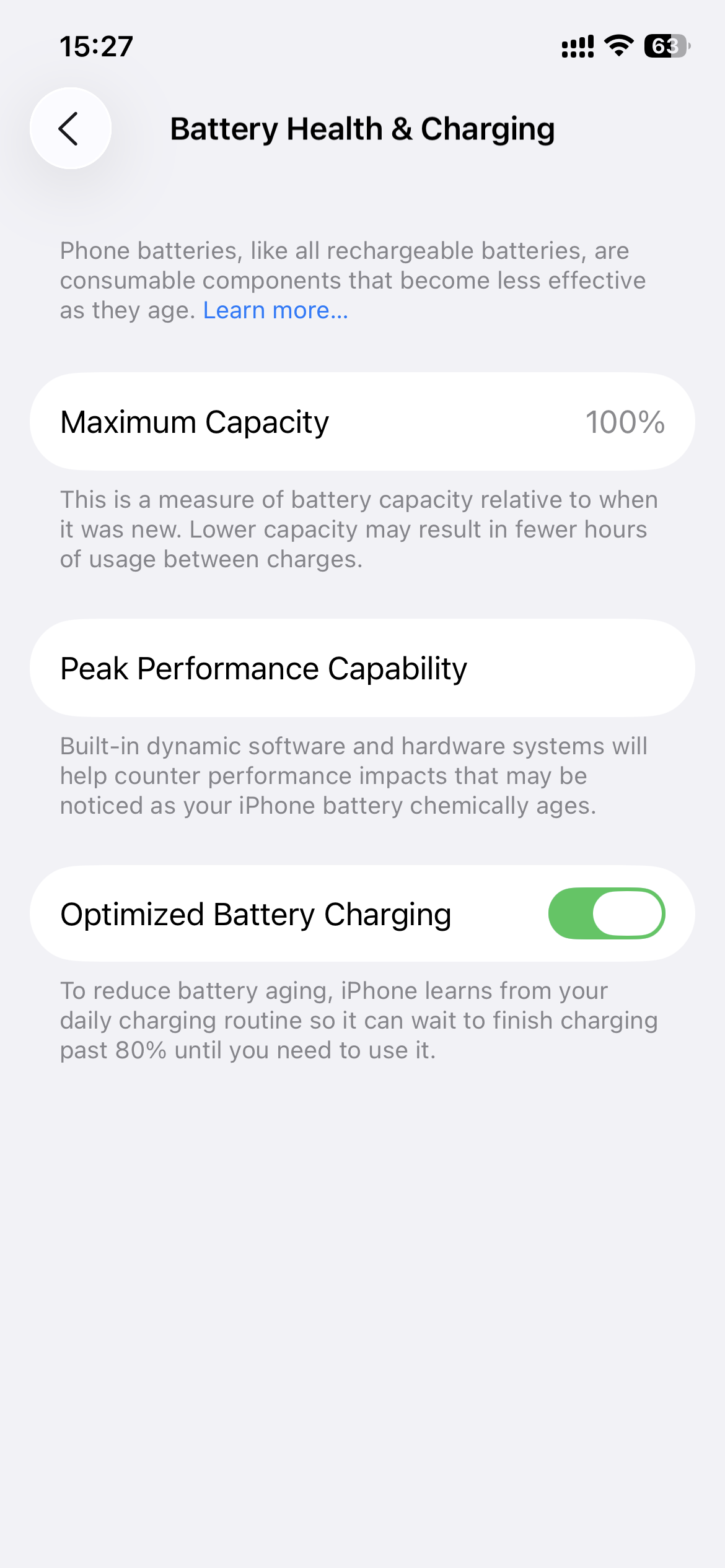The image size is (725, 1568).
Task: Open Peak Performance Capability details
Action: point(362,668)
